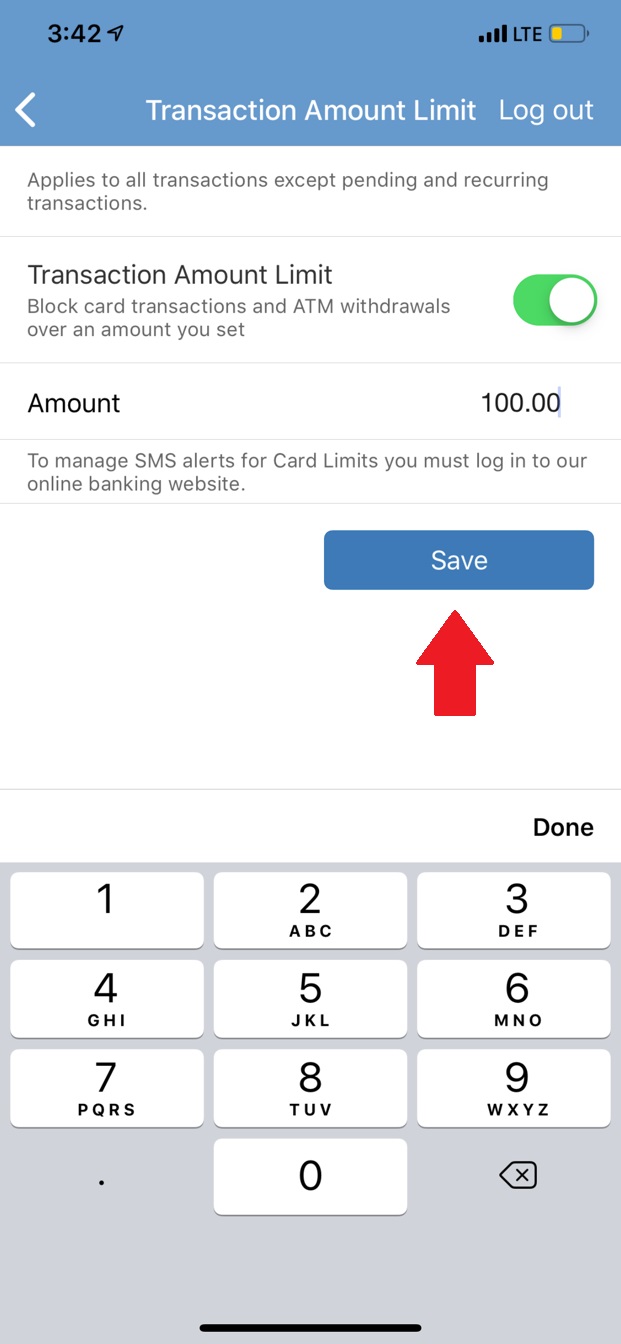Tap Done above the keypad
This screenshot has height=1344, width=621.
tap(563, 827)
